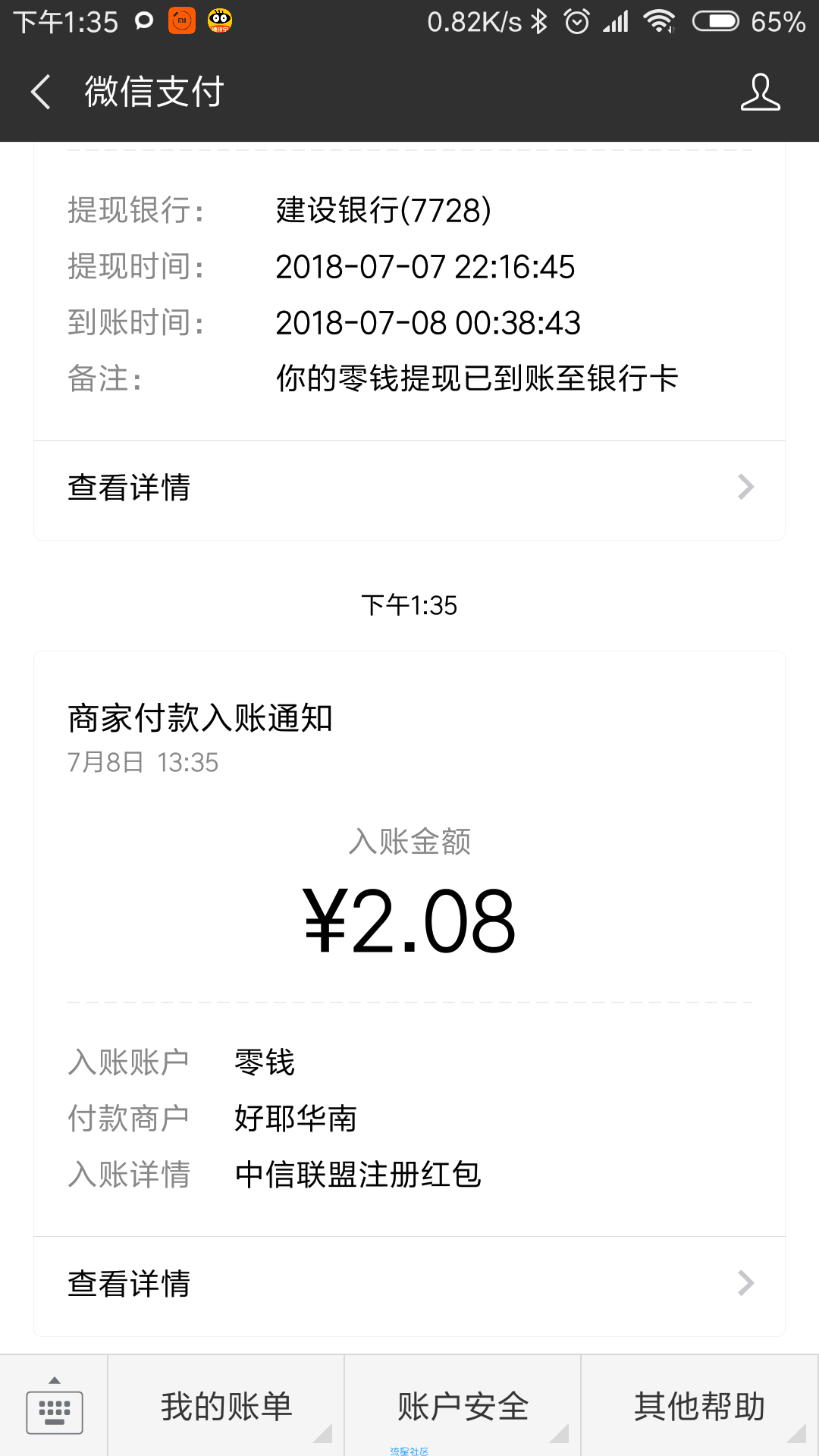This screenshot has height=1456, width=819.
Task: Open 查看详情 under 商家付款入账通知
Action: pos(409,1284)
